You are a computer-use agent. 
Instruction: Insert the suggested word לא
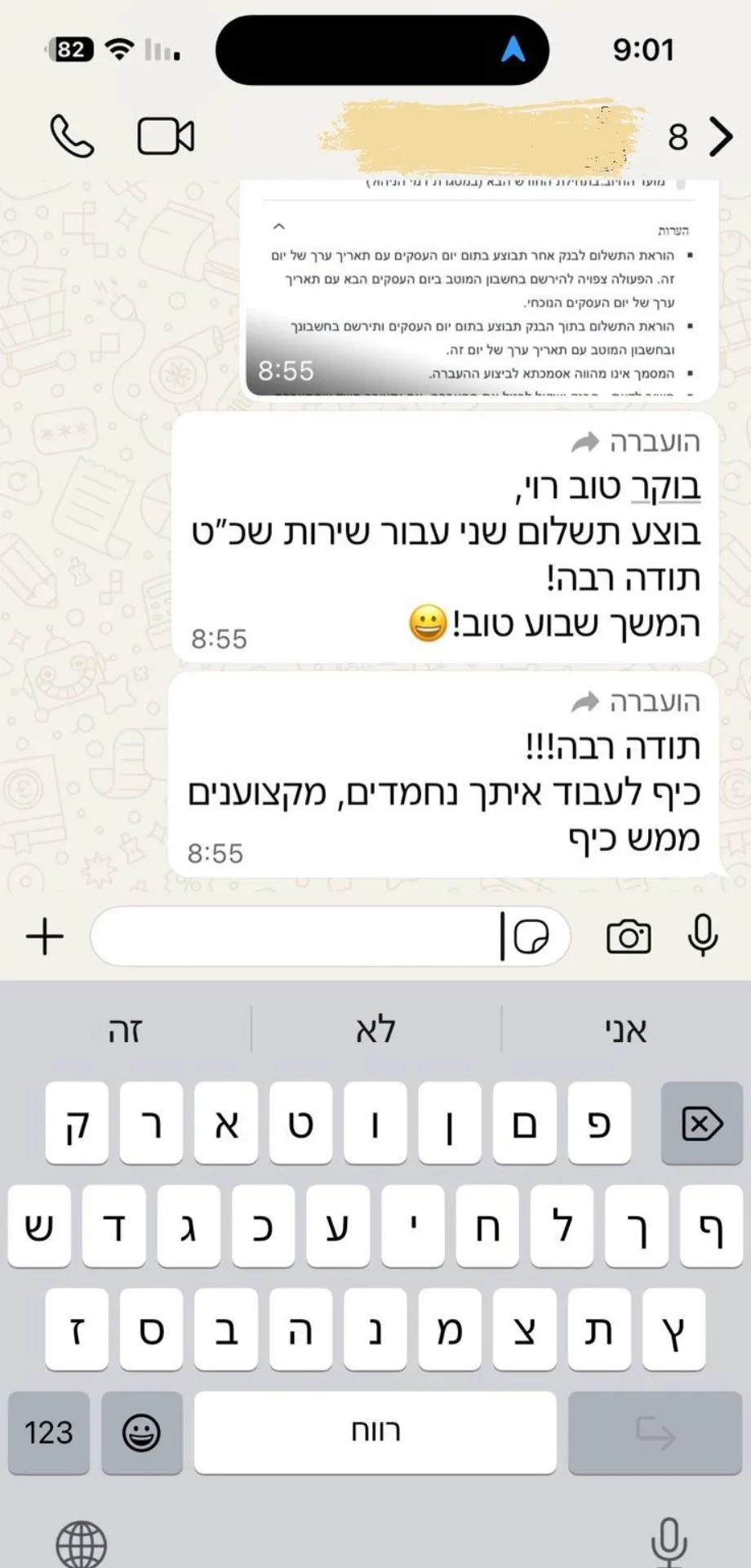tap(375, 1030)
